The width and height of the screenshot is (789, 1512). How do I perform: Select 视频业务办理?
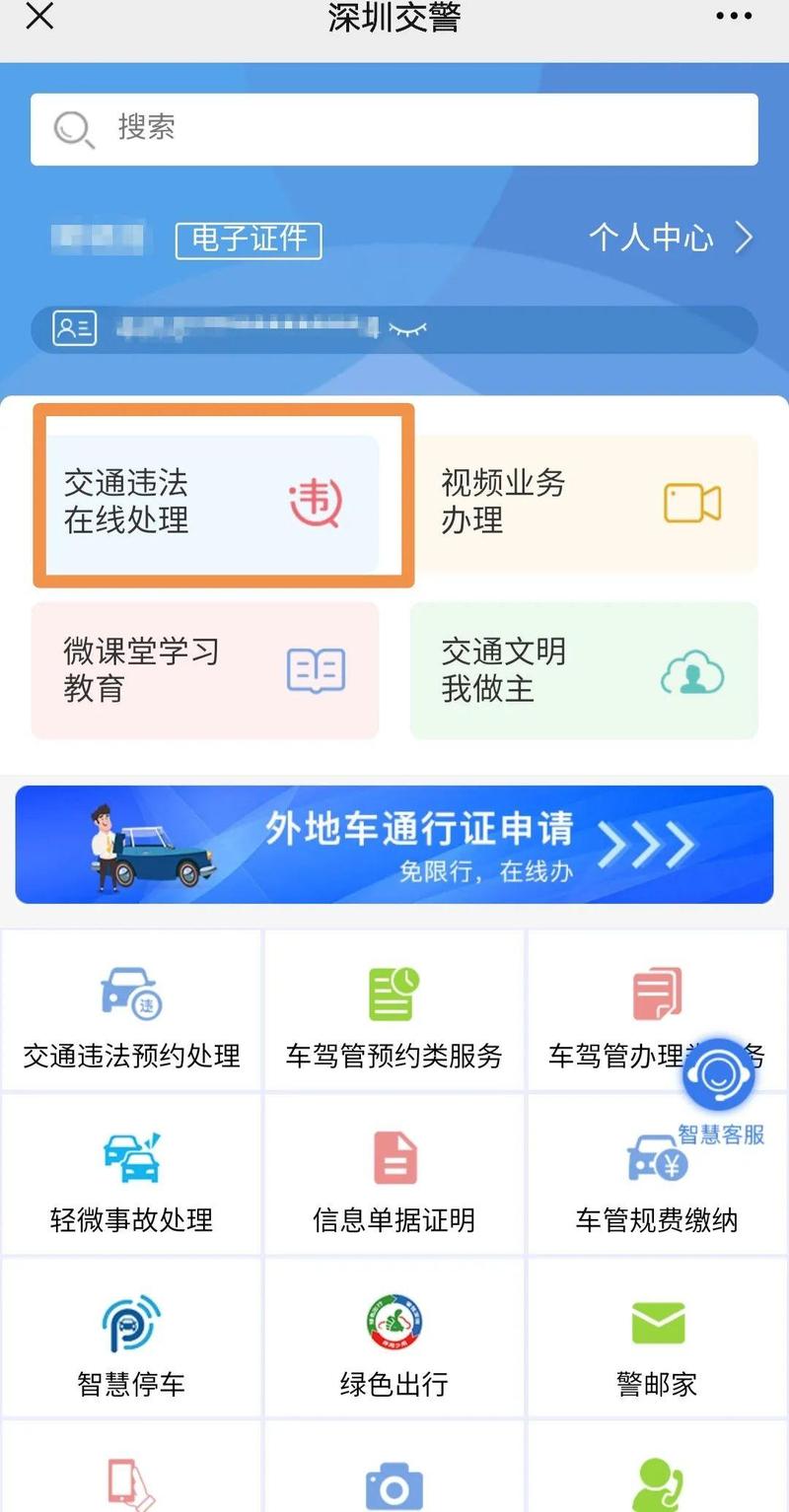[584, 503]
